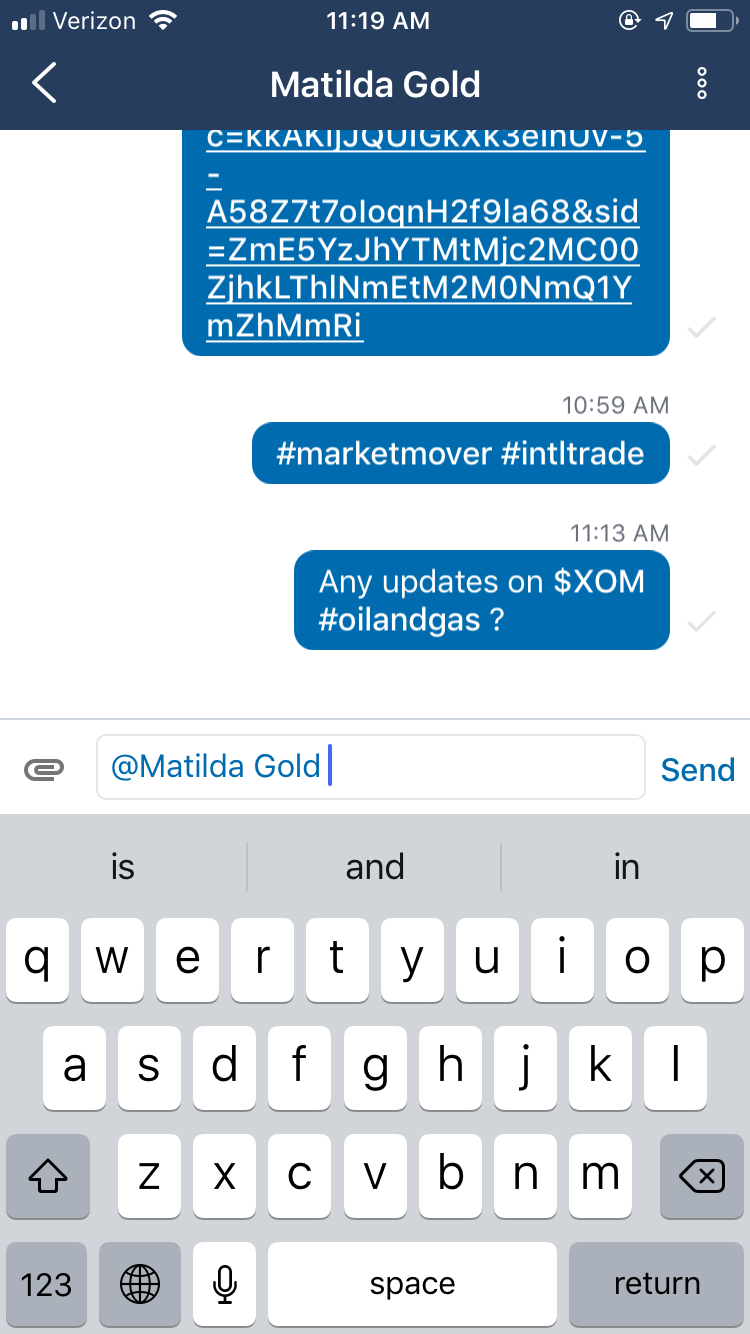Pick the 'in' word suggestion
750x1334 pixels.
[626, 866]
